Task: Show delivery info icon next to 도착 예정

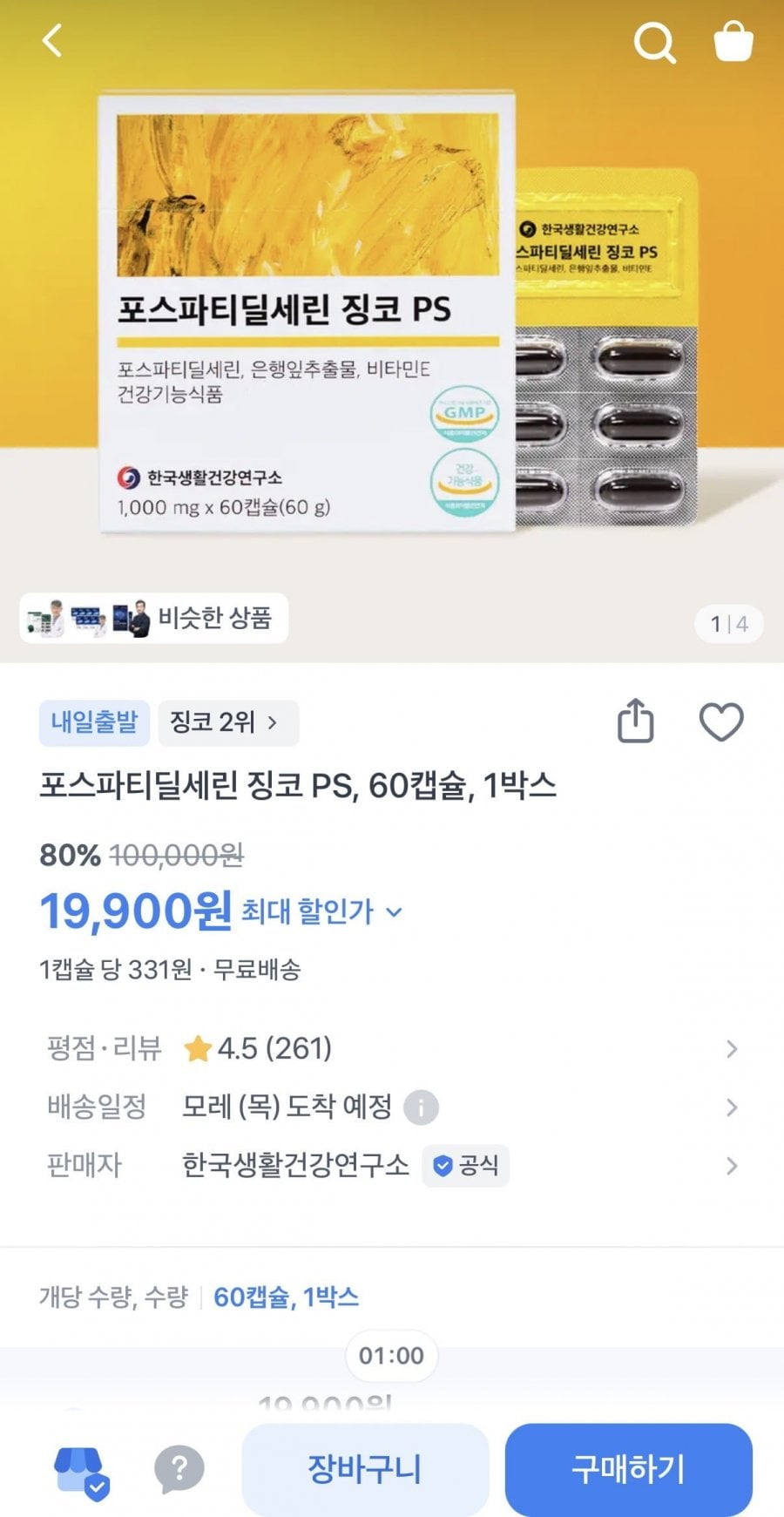Action: coord(422,1107)
